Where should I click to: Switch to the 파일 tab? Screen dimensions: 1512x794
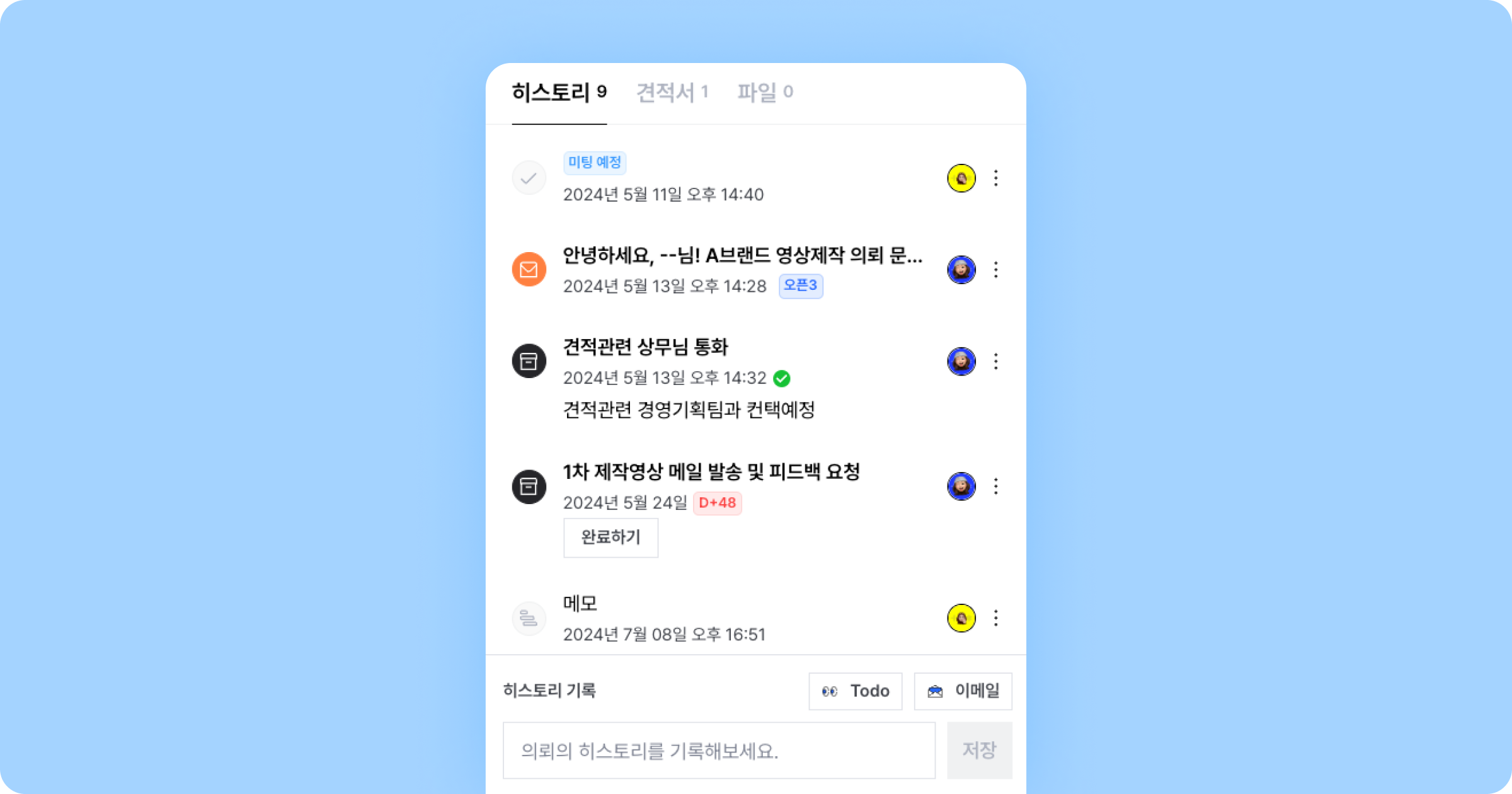pos(764,93)
